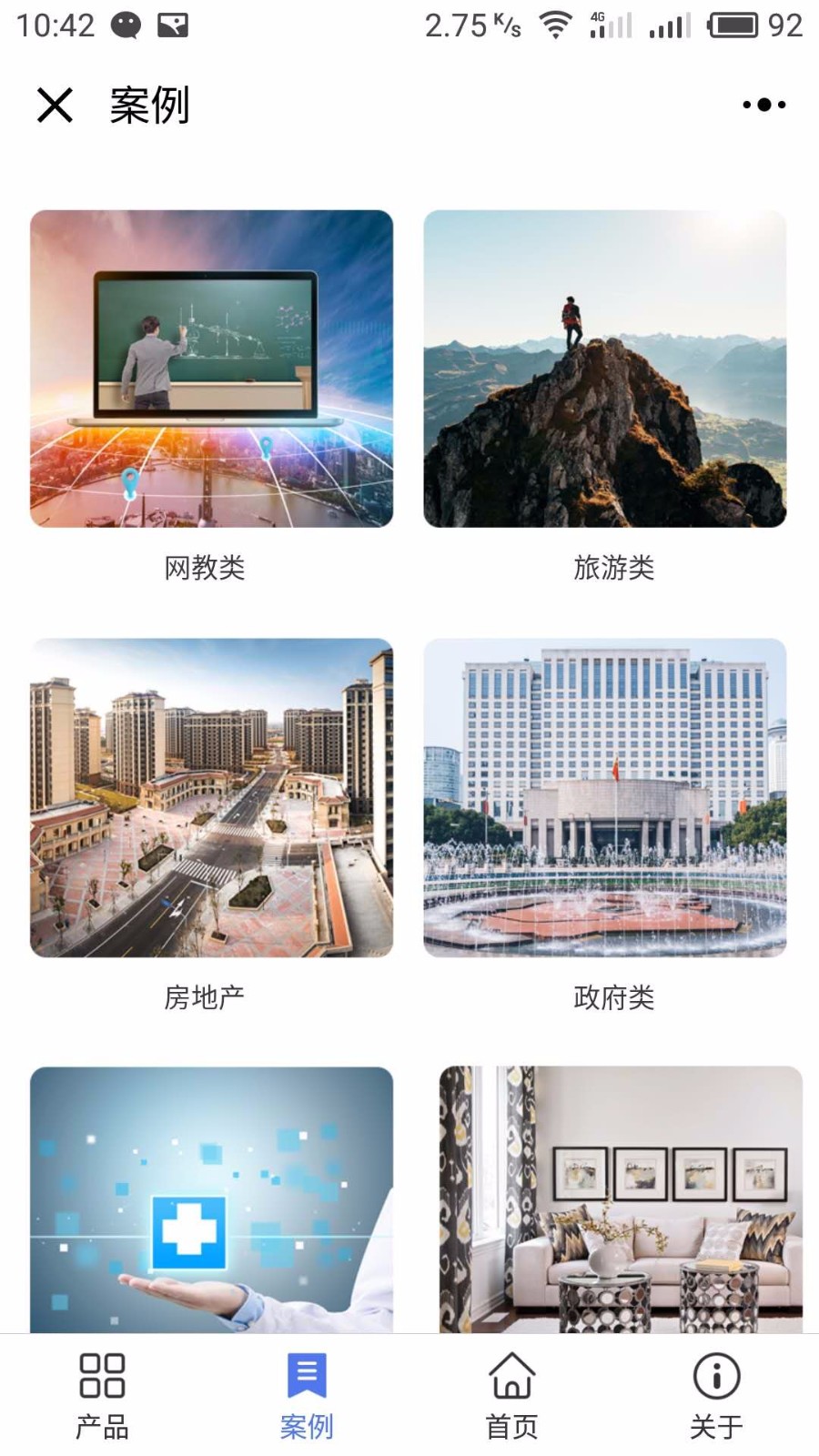Switch to the 产品 tab

(102, 1396)
